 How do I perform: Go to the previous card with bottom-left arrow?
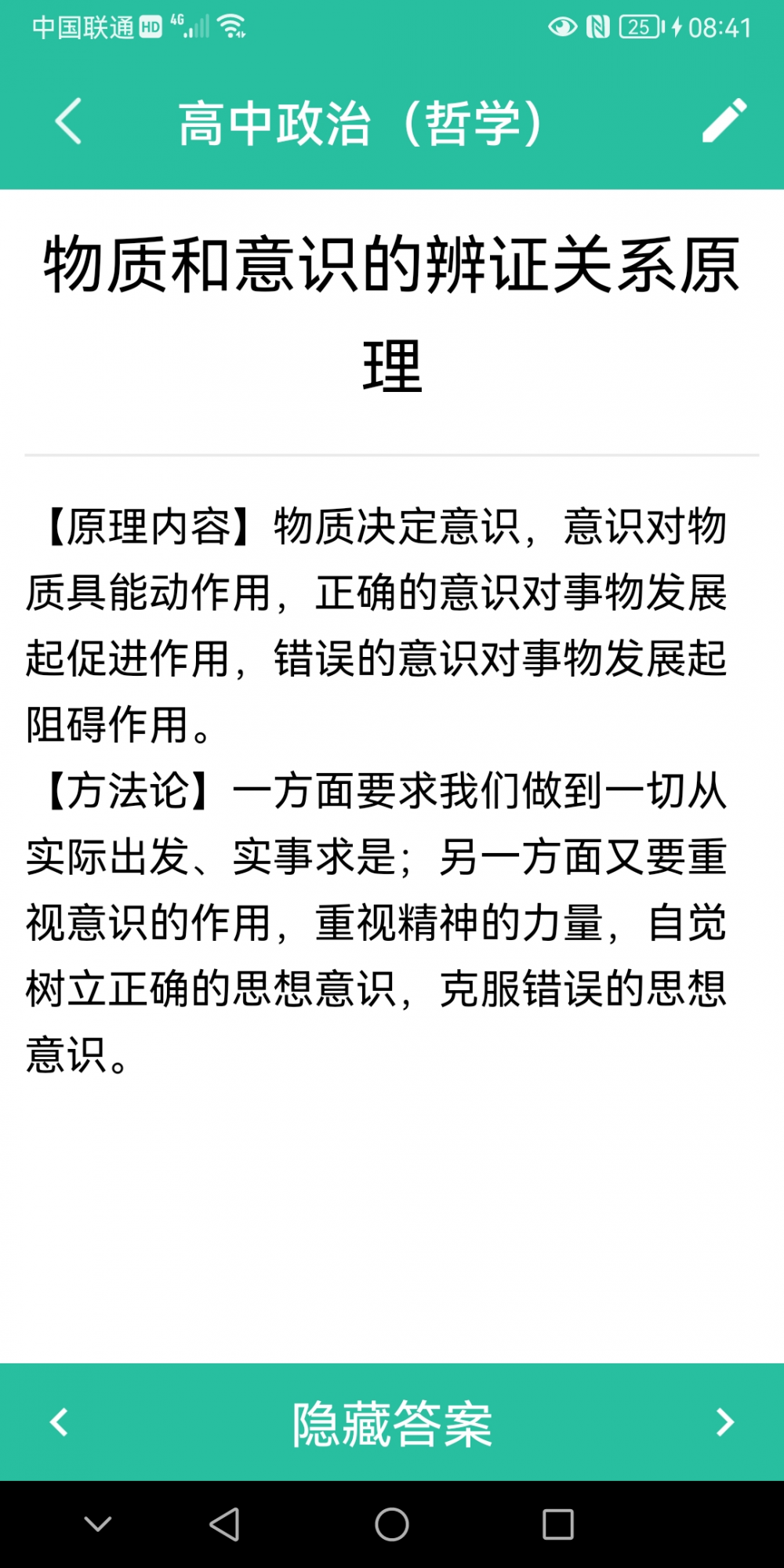tap(60, 1422)
